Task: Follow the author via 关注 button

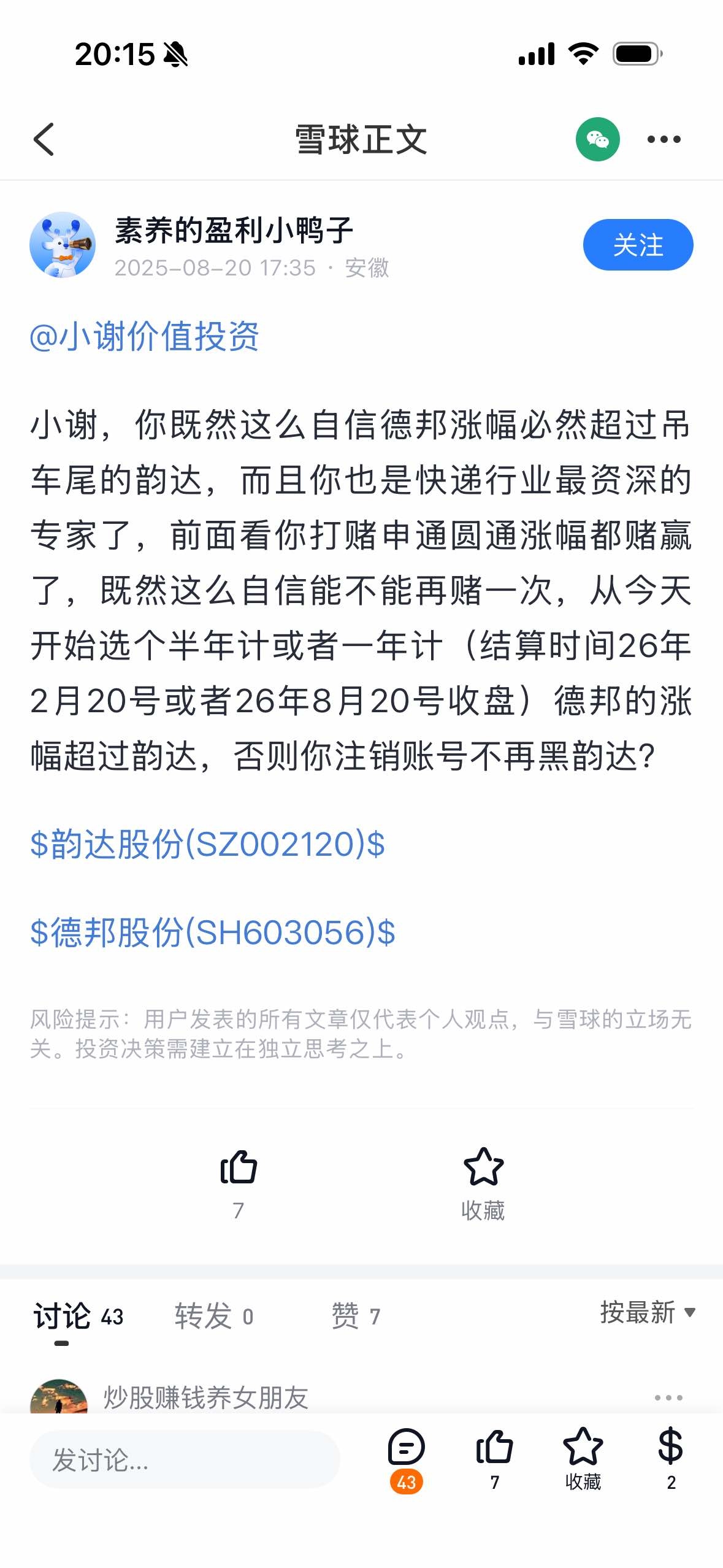Action: [x=638, y=244]
